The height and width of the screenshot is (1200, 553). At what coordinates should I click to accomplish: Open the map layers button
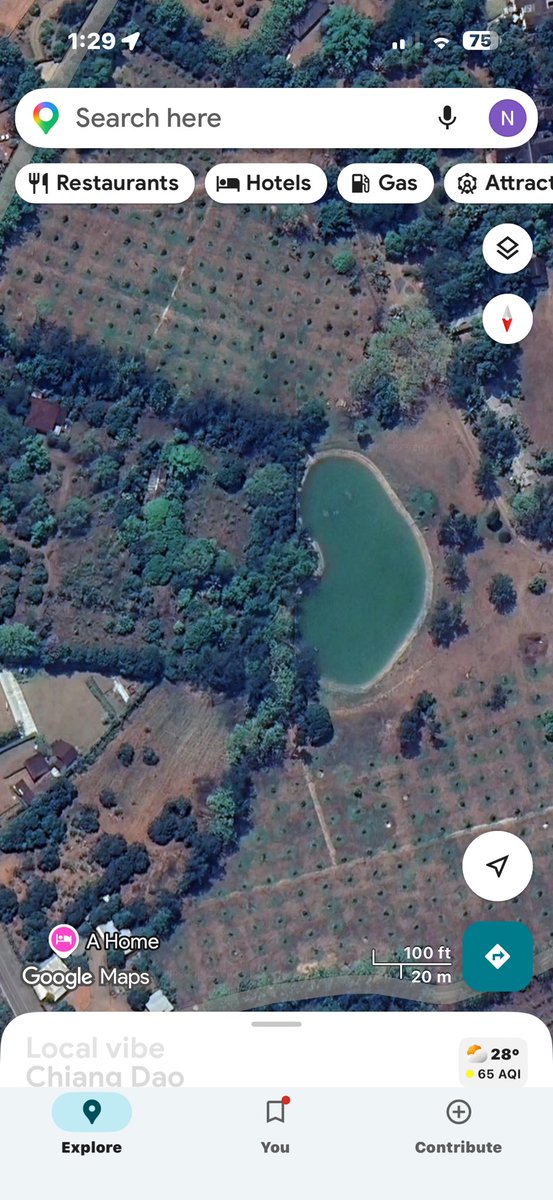point(507,249)
